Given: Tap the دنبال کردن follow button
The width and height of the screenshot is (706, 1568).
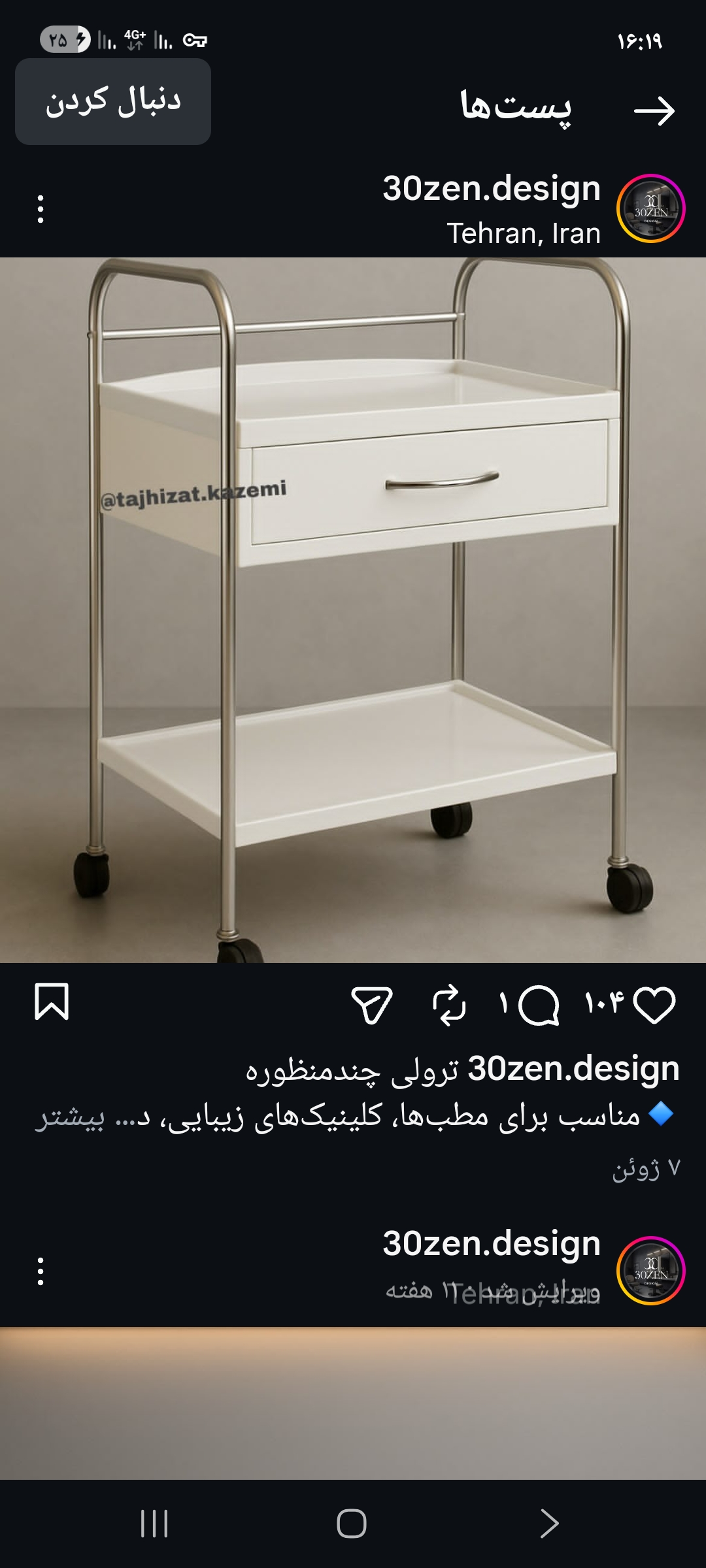Looking at the screenshot, I should [113, 102].
